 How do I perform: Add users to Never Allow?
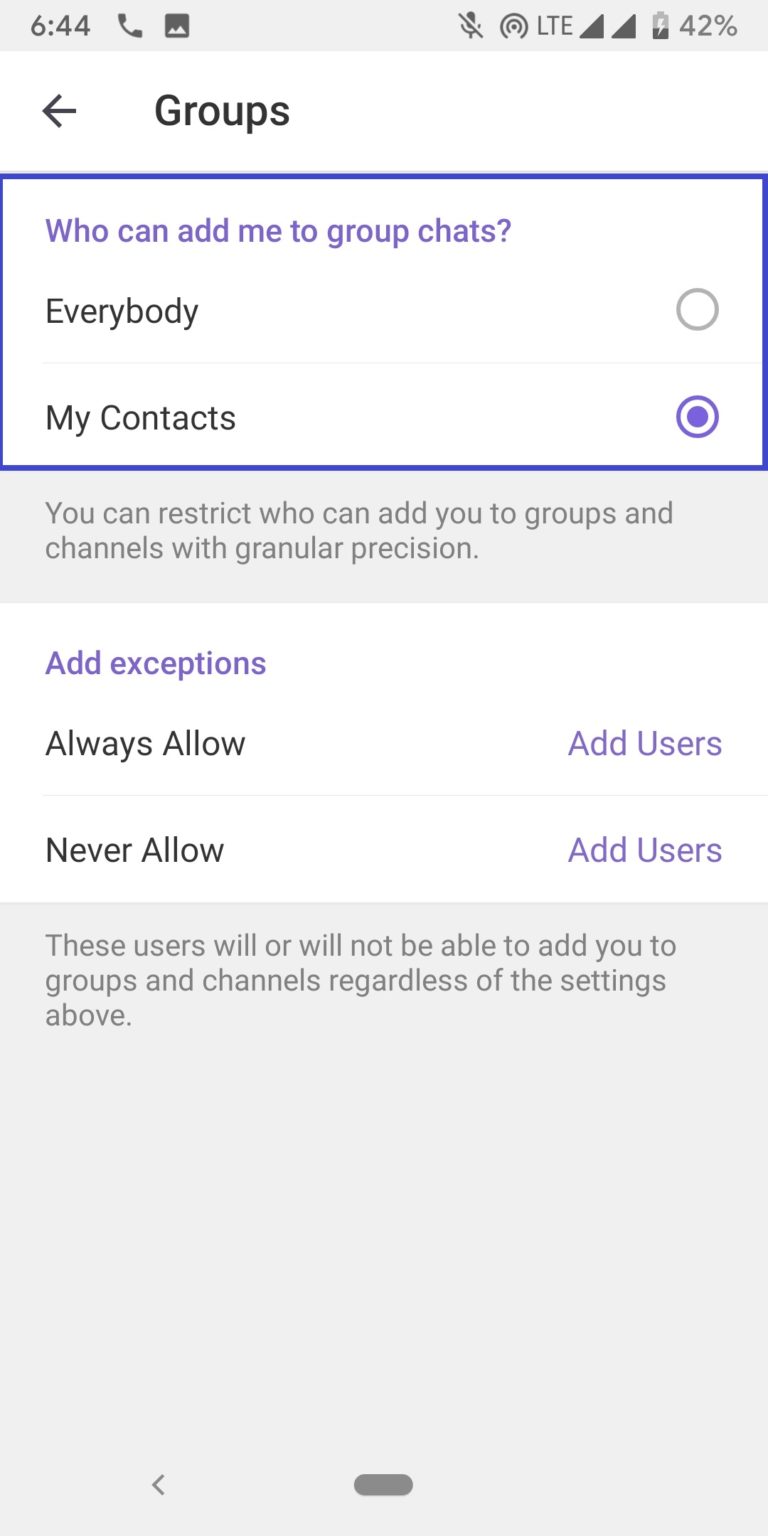(x=645, y=850)
